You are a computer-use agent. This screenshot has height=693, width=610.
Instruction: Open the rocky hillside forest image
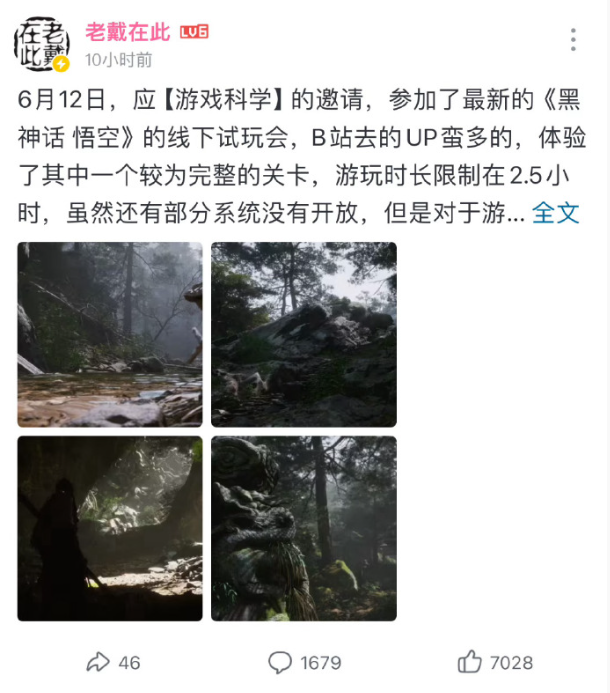pyautogui.click(x=303, y=334)
